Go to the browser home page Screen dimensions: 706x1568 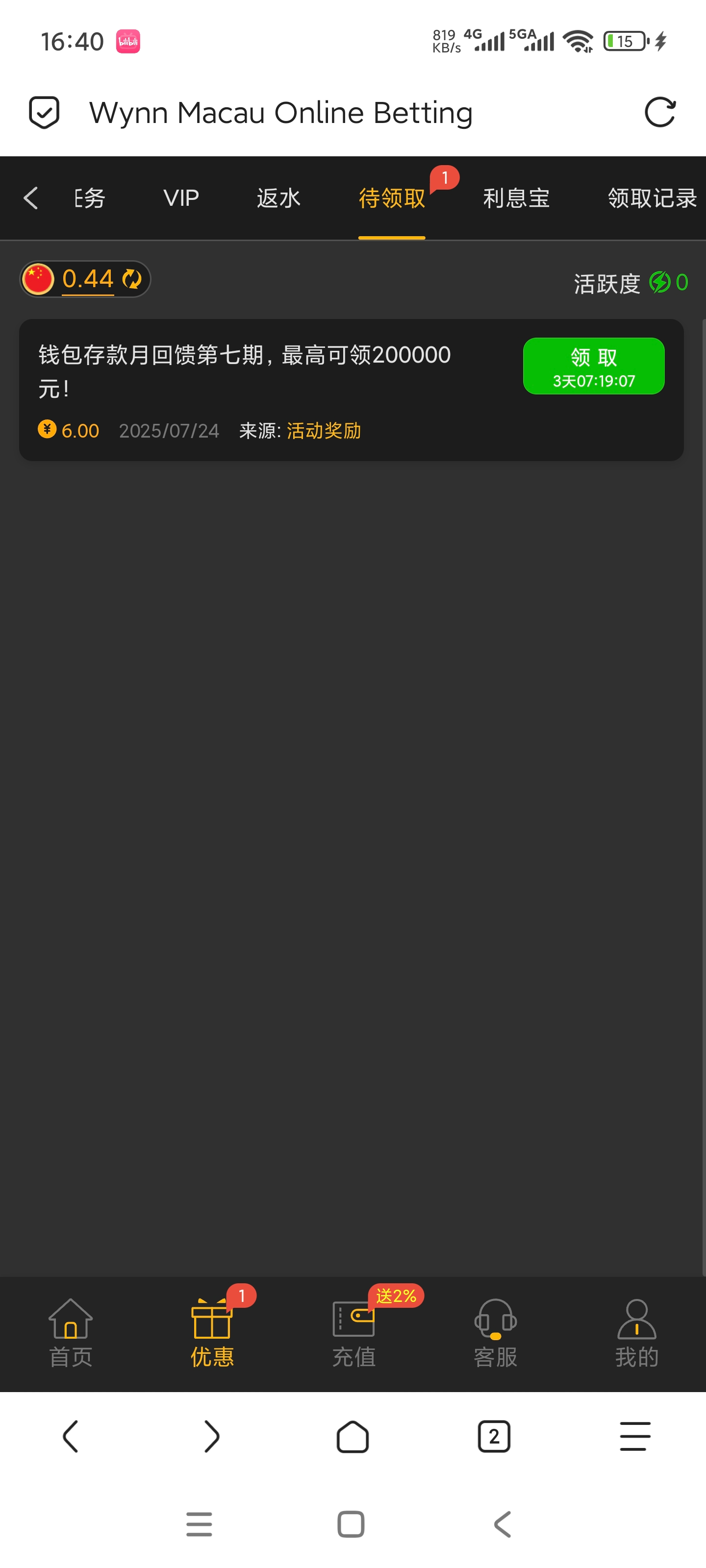(x=353, y=1437)
